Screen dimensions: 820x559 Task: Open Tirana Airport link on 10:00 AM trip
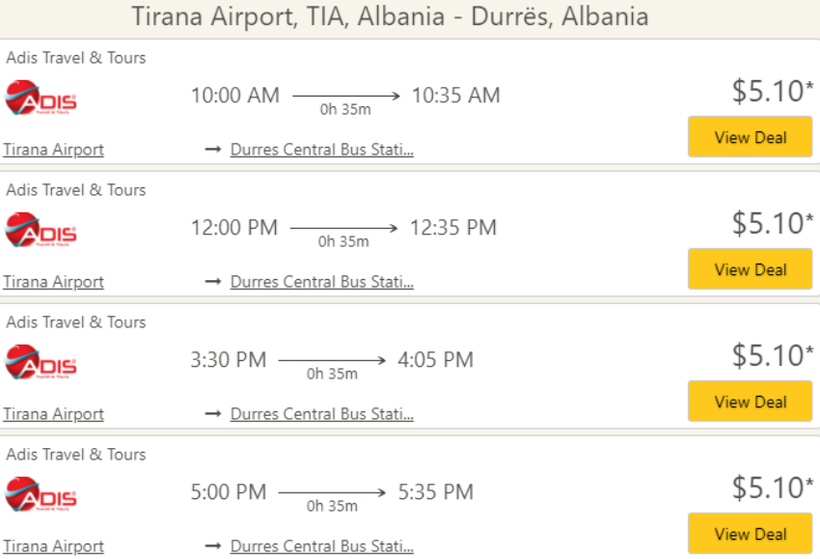point(53,150)
